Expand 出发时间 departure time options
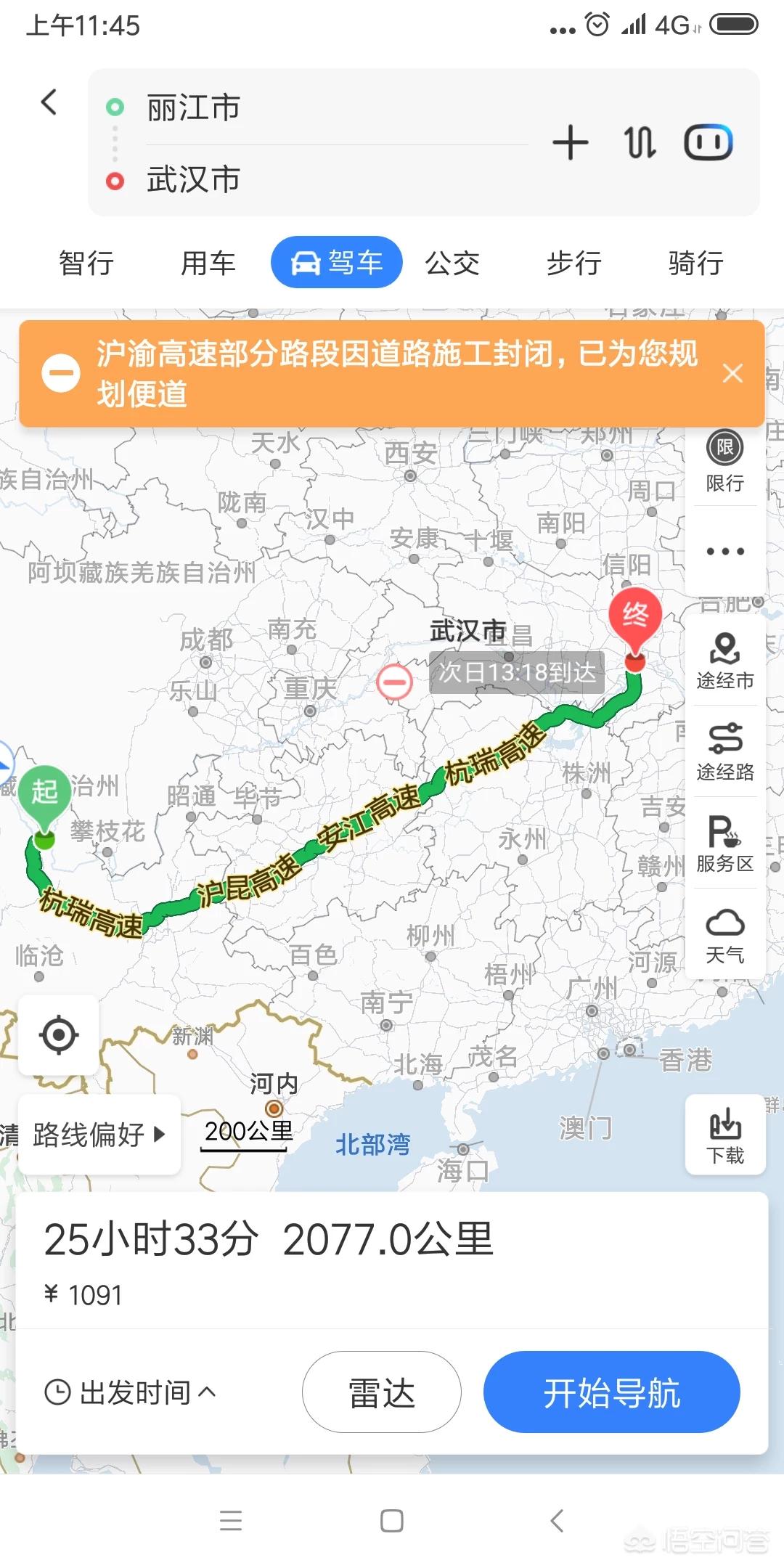 pyautogui.click(x=131, y=1392)
